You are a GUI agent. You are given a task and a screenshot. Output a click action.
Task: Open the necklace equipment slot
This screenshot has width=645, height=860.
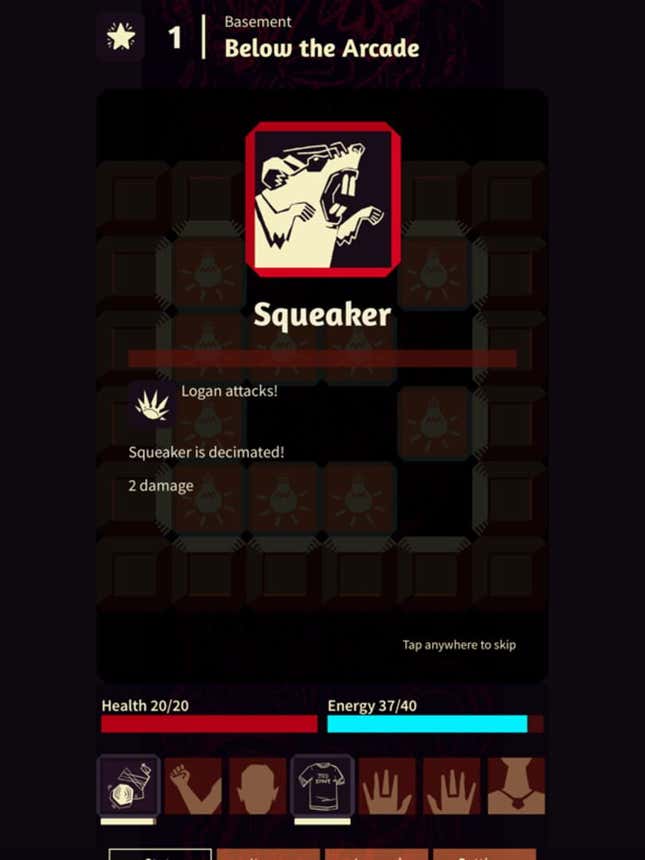(515, 786)
